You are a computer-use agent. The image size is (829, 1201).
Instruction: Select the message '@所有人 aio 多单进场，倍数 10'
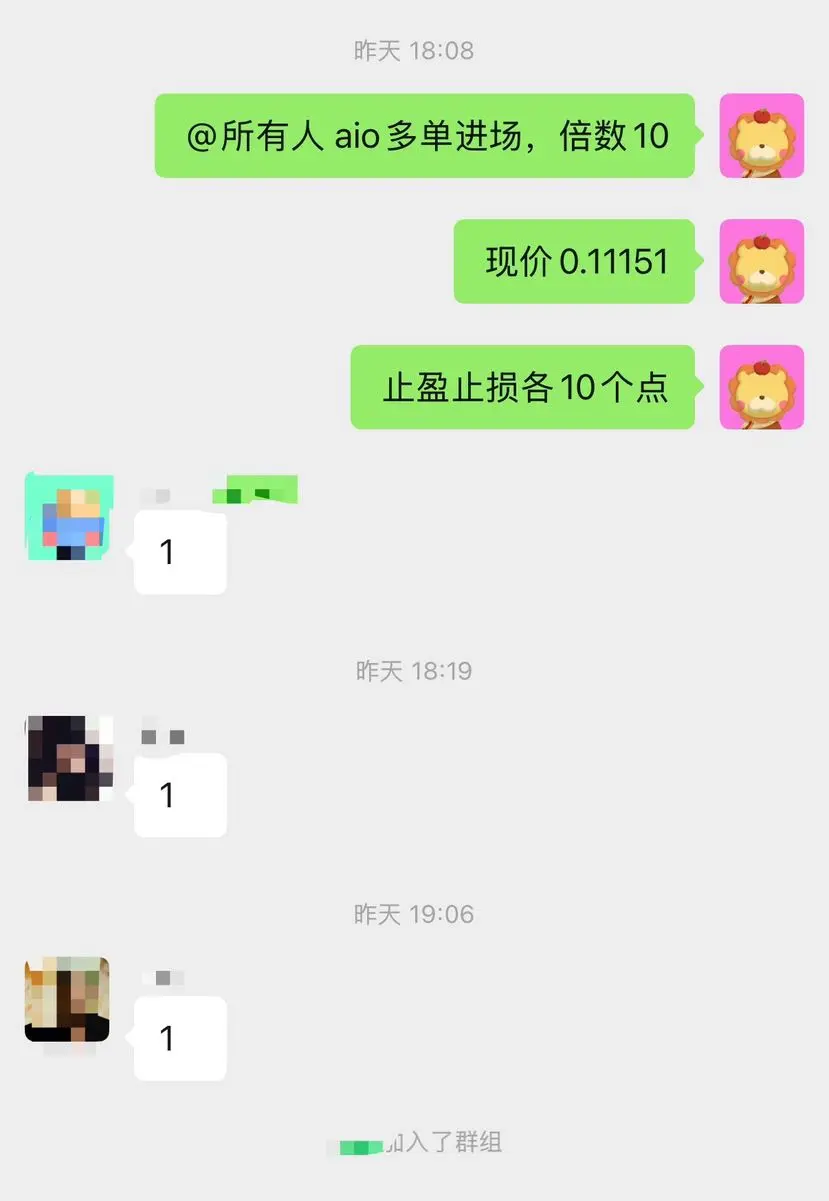[x=423, y=135]
